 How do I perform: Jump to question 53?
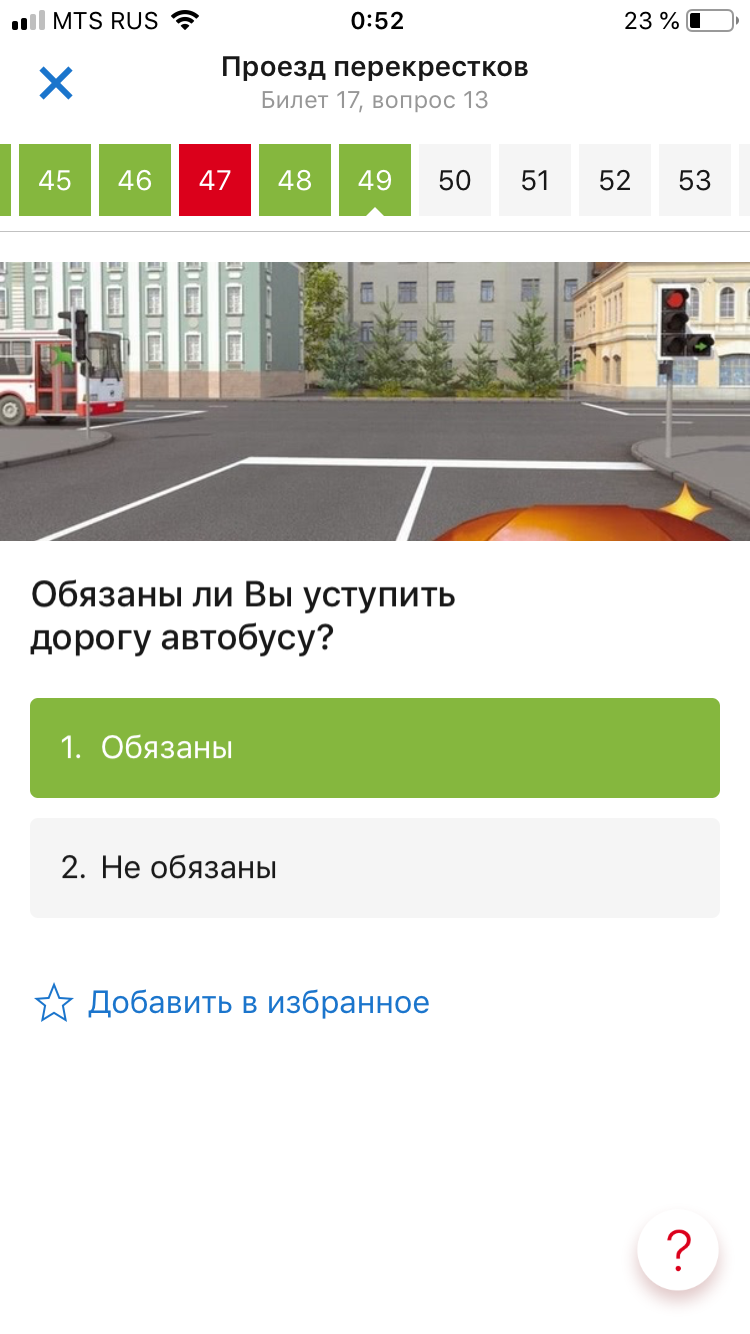coord(695,180)
